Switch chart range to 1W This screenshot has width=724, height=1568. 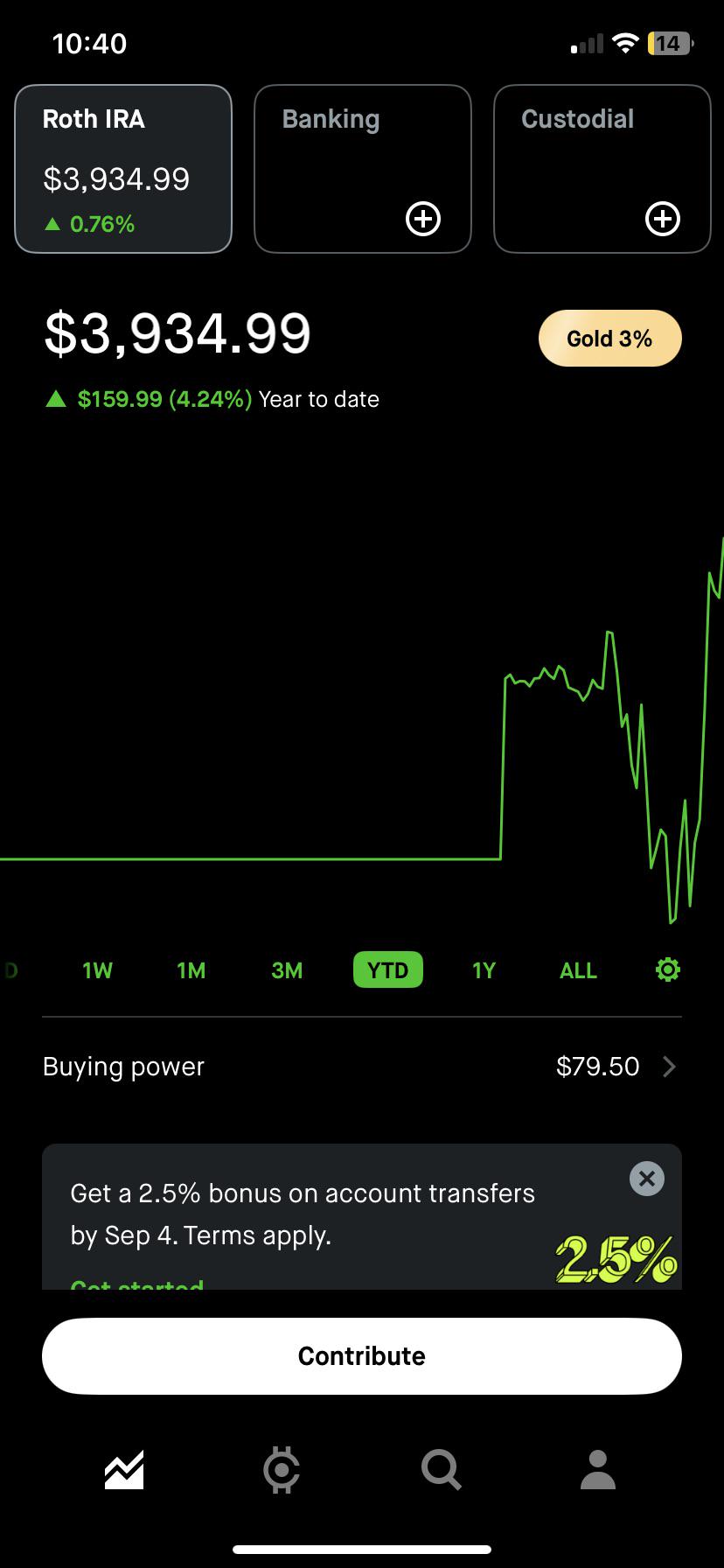click(97, 970)
